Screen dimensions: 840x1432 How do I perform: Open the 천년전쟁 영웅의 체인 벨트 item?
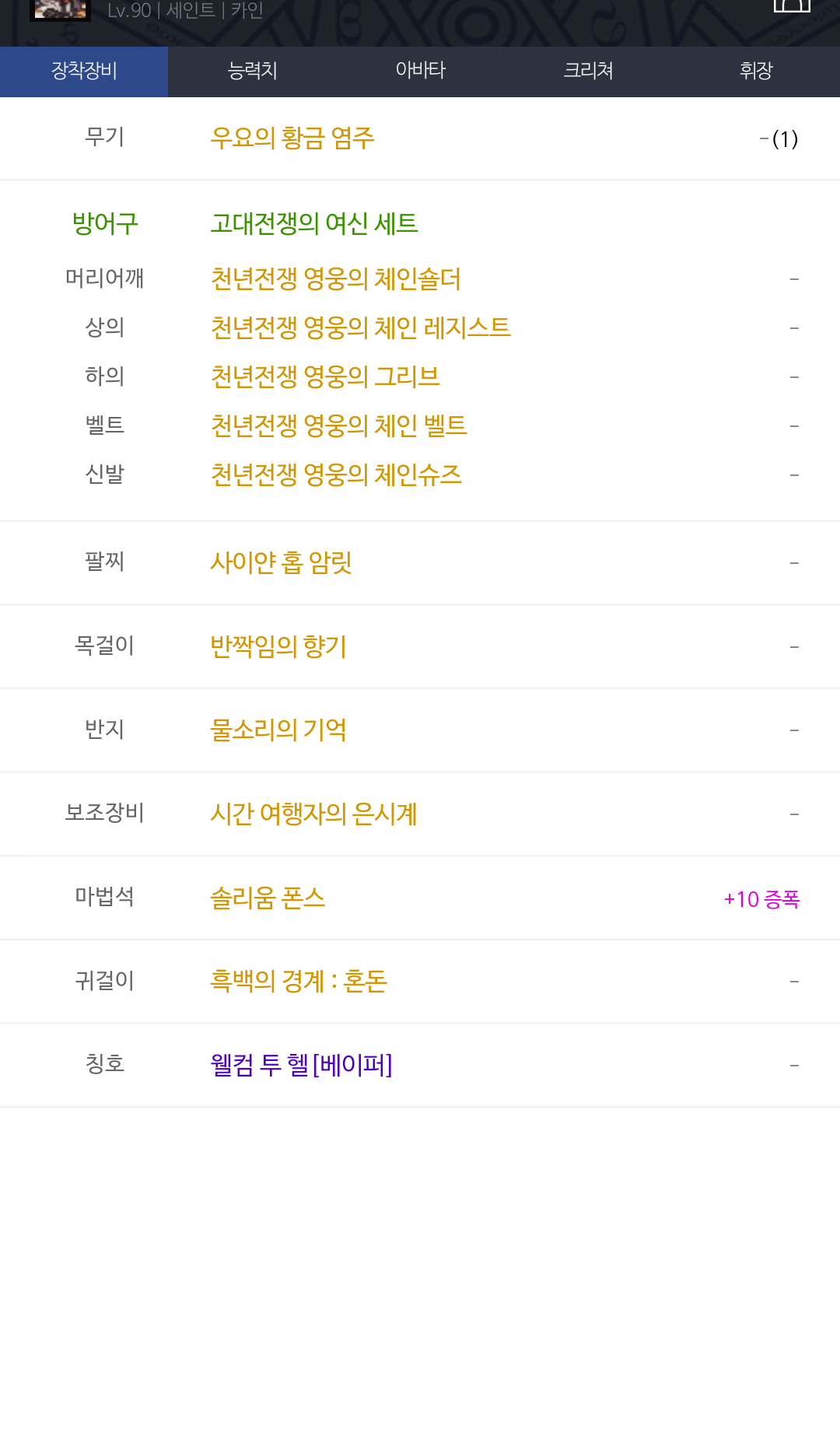pyautogui.click(x=338, y=426)
